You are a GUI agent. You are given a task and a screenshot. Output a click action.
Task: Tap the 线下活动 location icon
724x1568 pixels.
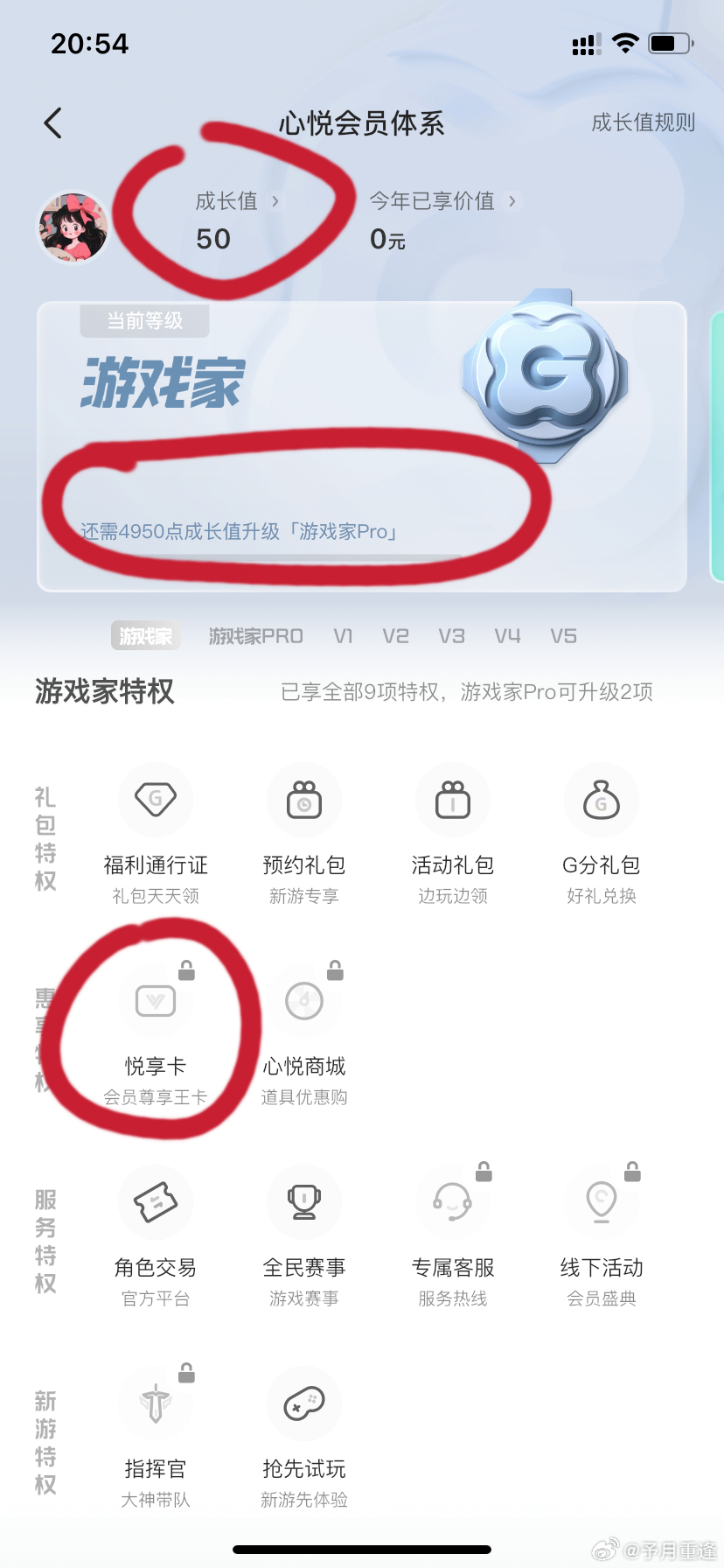click(601, 1202)
